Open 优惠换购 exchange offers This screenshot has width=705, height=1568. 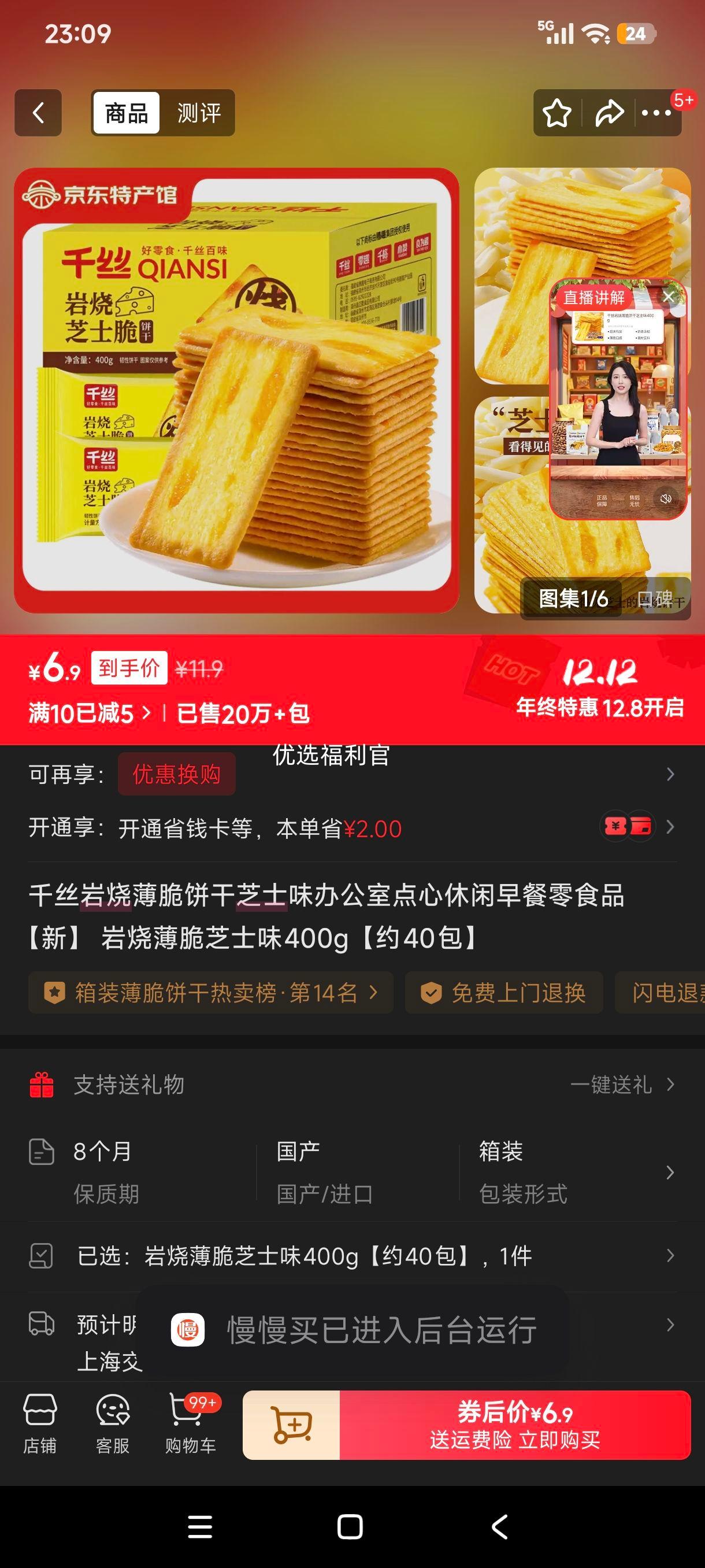click(177, 774)
